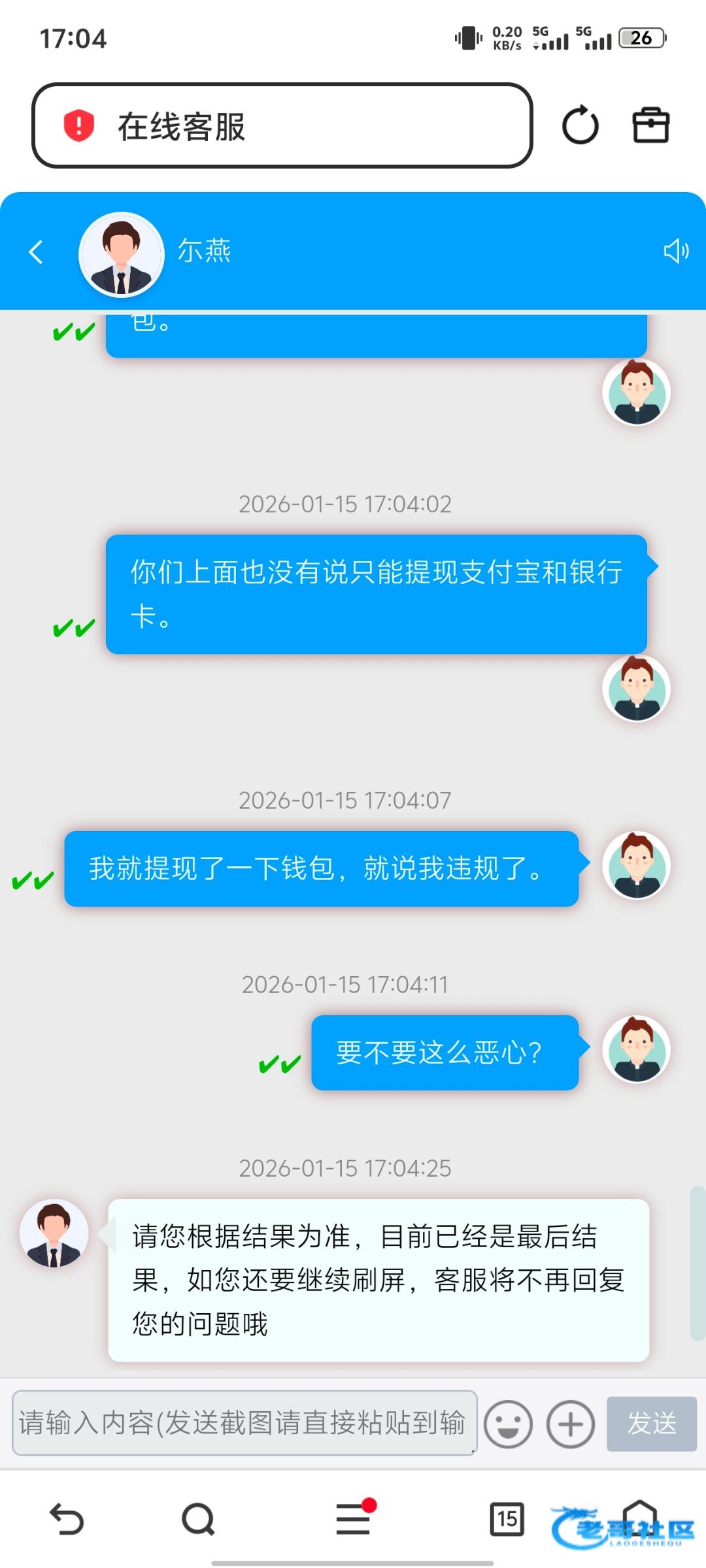Viewport: 706px width, 1568px height.
Task: Go back with the browser back arrow
Action: tap(67, 1519)
